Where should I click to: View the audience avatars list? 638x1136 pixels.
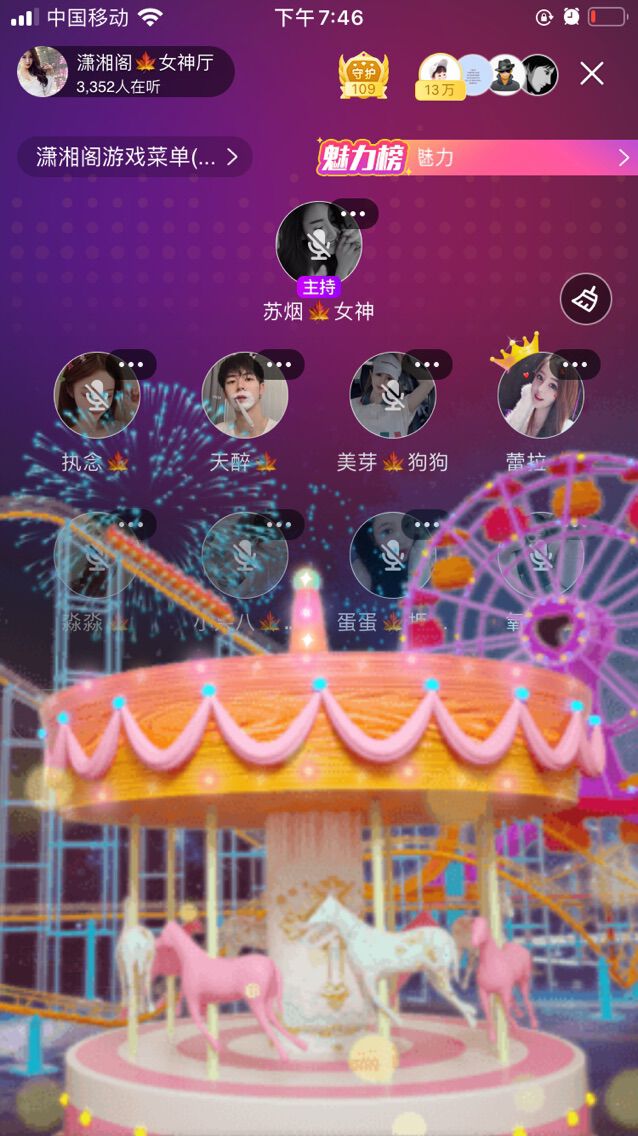[488, 75]
